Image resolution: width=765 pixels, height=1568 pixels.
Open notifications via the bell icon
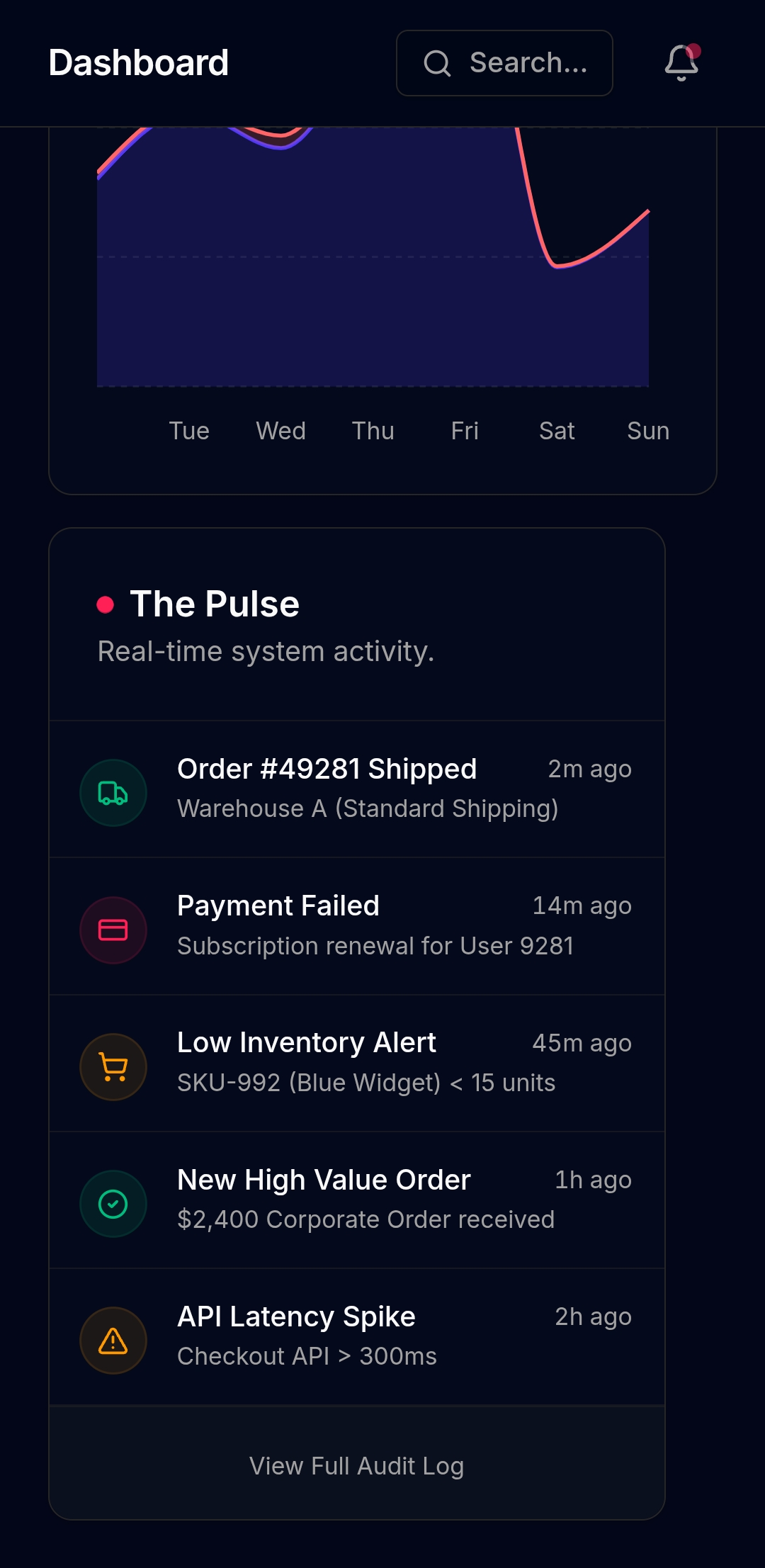coord(682,64)
